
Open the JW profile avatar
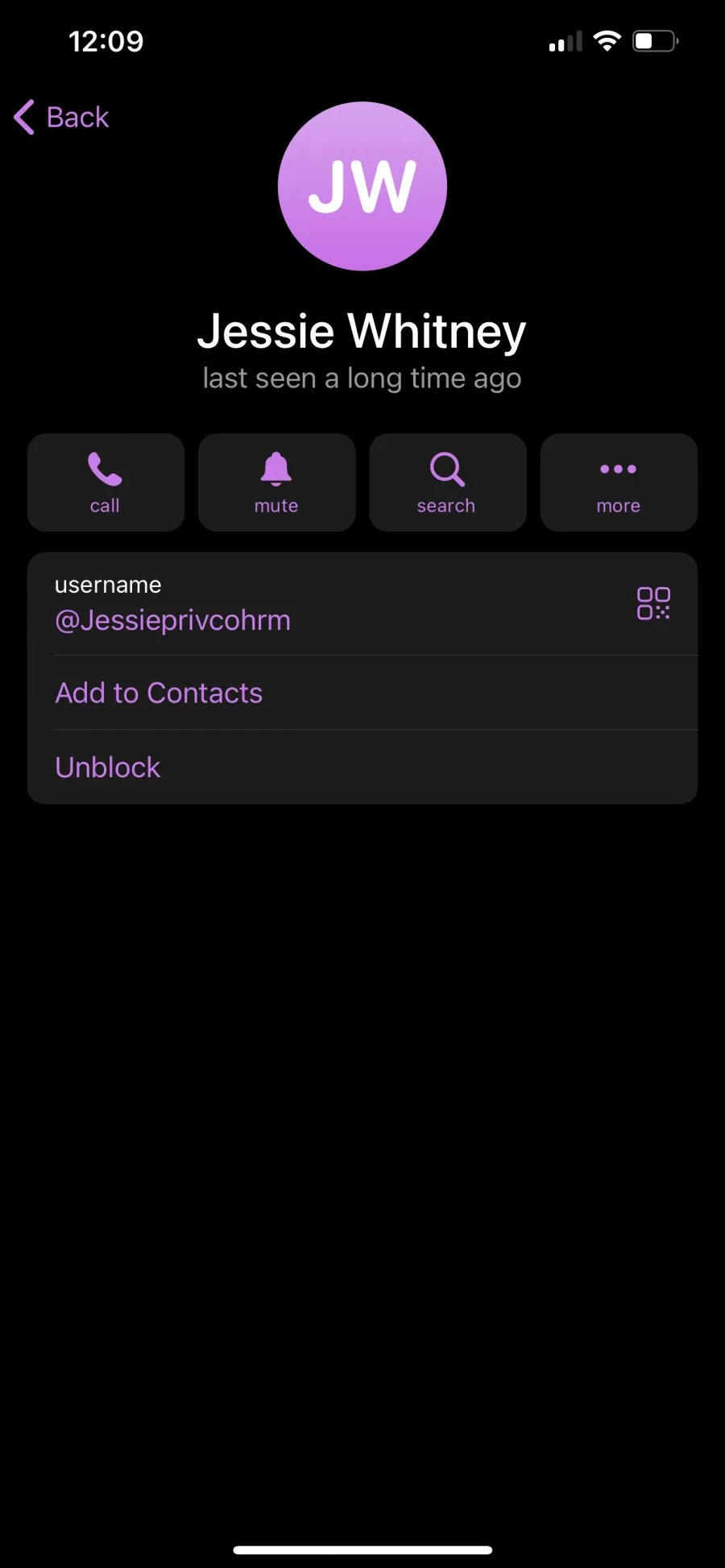point(362,186)
